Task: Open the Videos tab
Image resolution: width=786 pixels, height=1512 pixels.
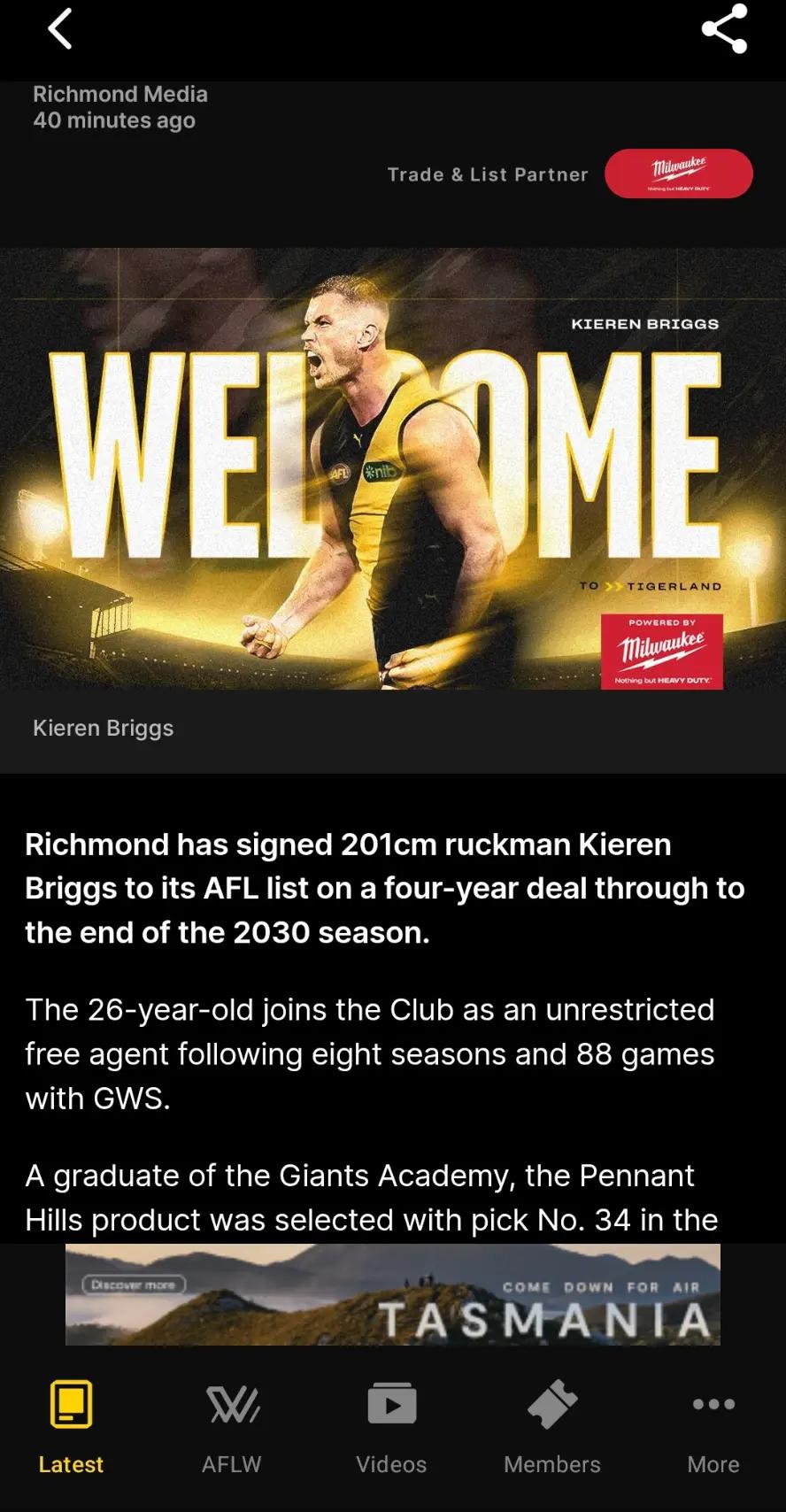Action: coord(391,1427)
